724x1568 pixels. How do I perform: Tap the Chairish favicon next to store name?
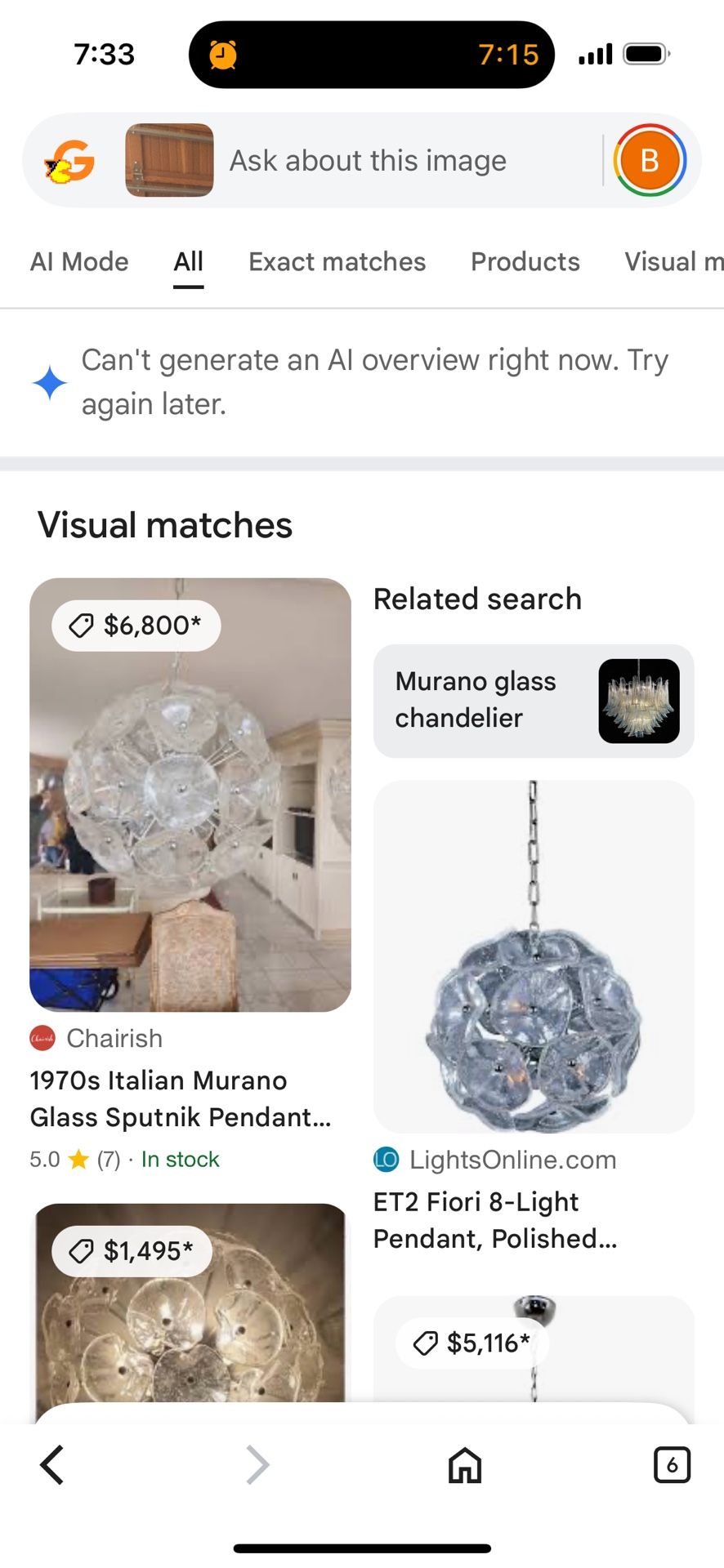42,1038
